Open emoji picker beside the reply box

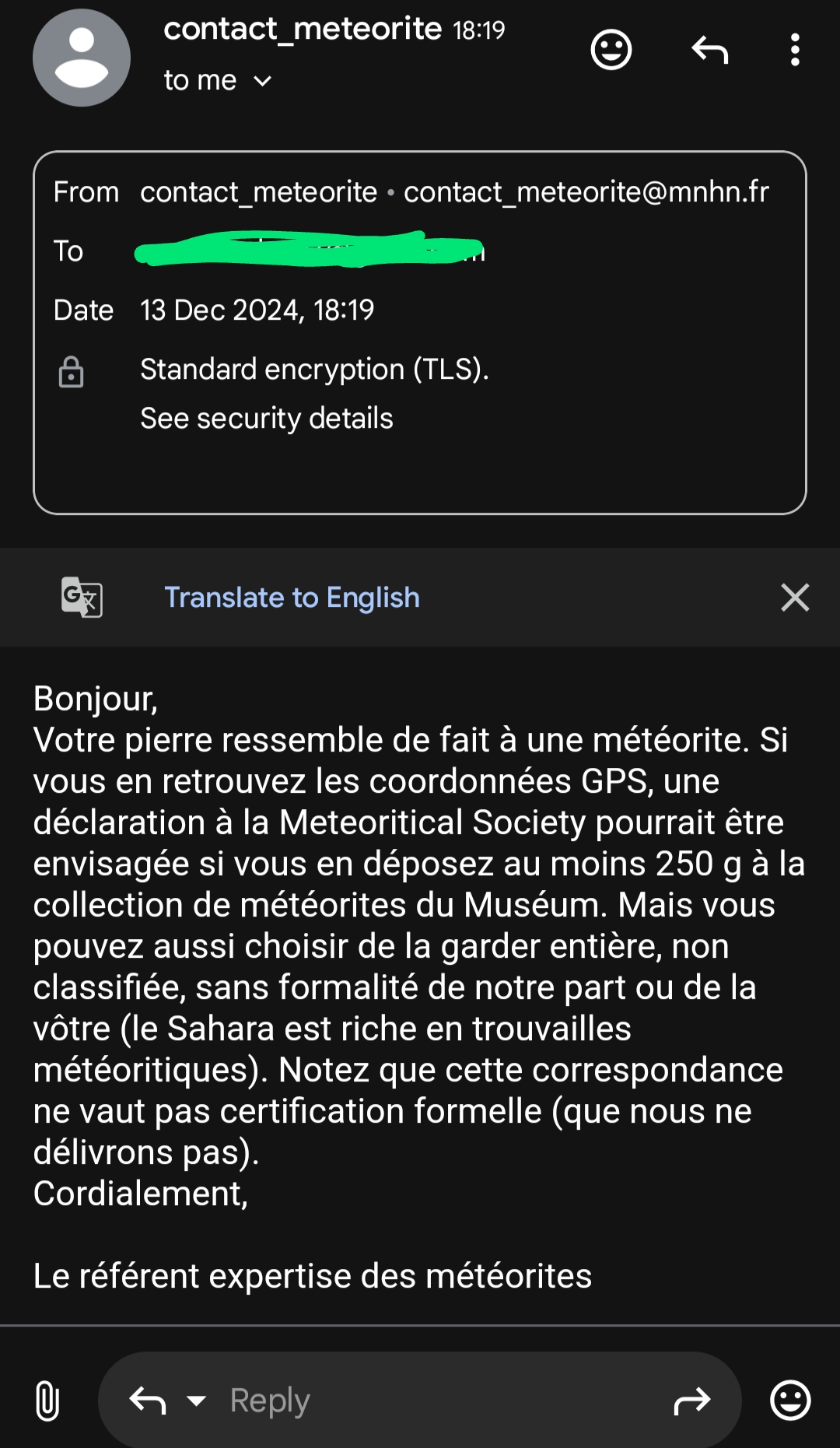[x=790, y=1401]
